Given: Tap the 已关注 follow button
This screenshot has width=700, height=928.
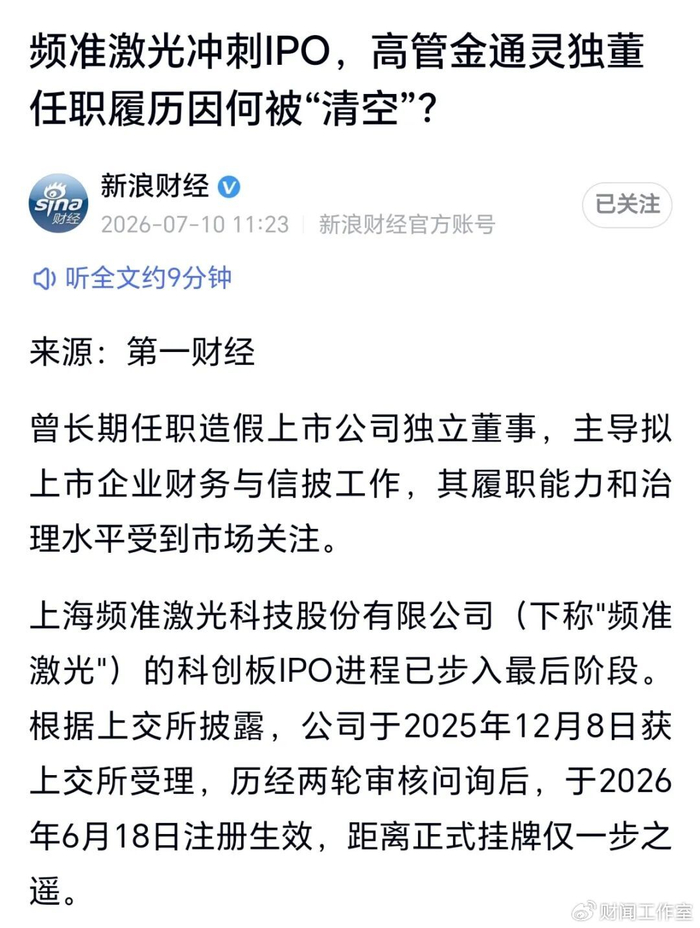Looking at the screenshot, I should pyautogui.click(x=627, y=205).
